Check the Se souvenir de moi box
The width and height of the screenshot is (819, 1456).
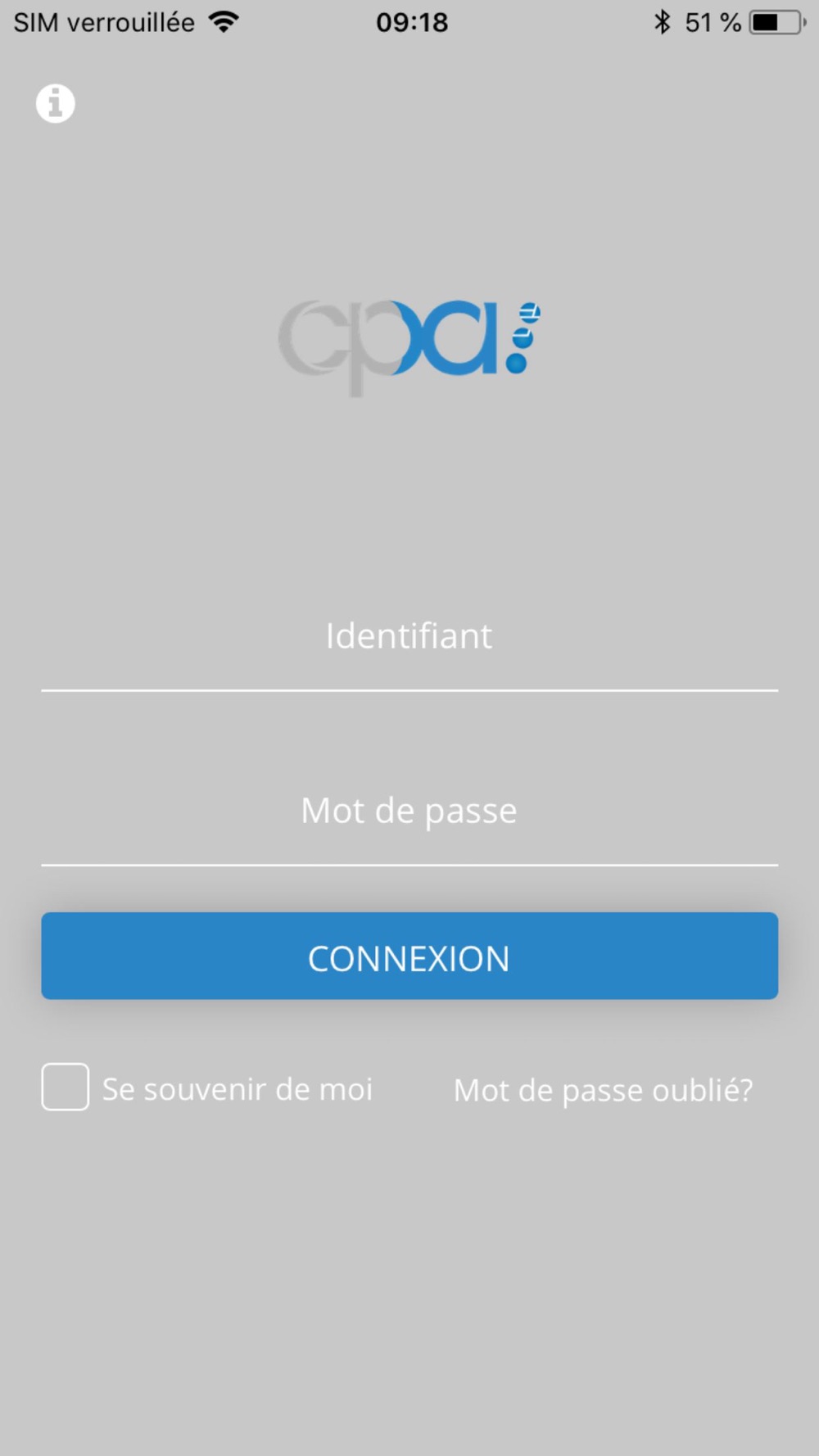coord(66,1087)
